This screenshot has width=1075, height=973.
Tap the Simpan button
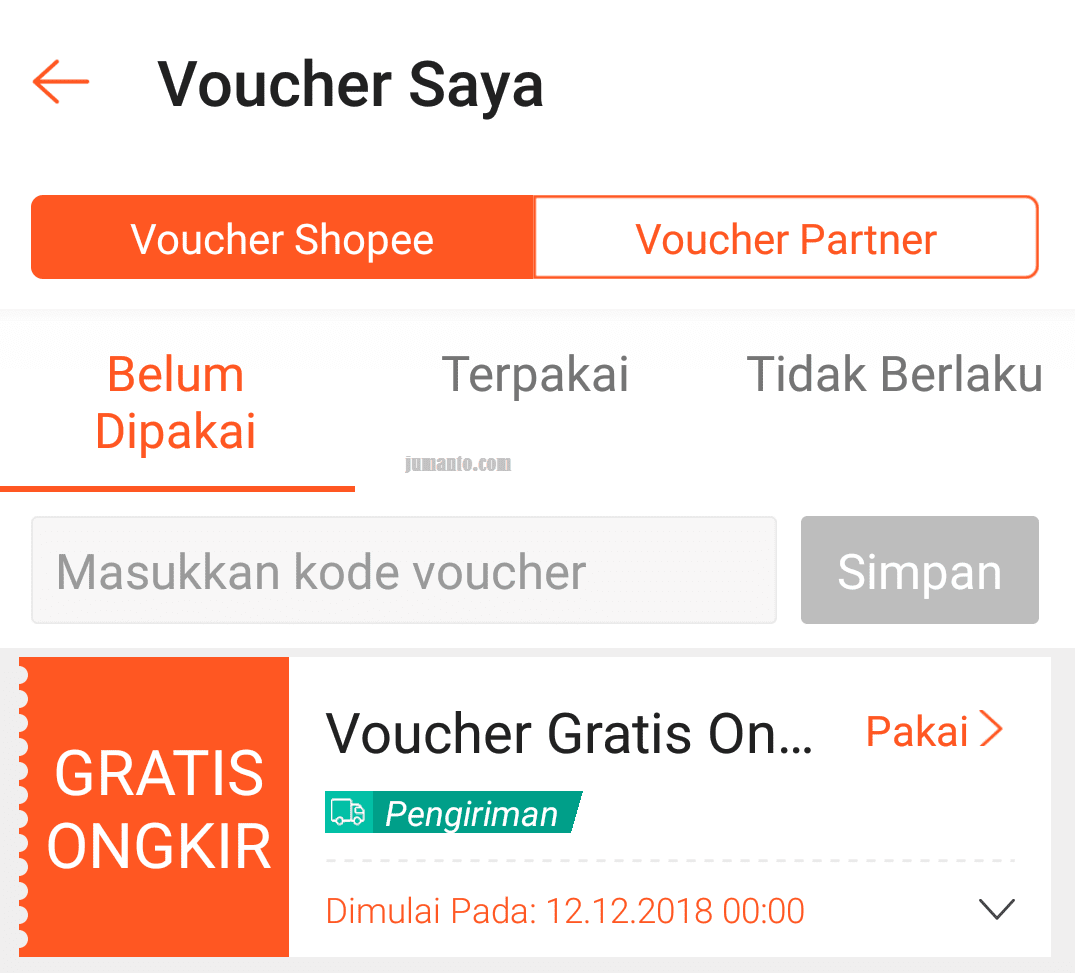pyautogui.click(x=919, y=571)
